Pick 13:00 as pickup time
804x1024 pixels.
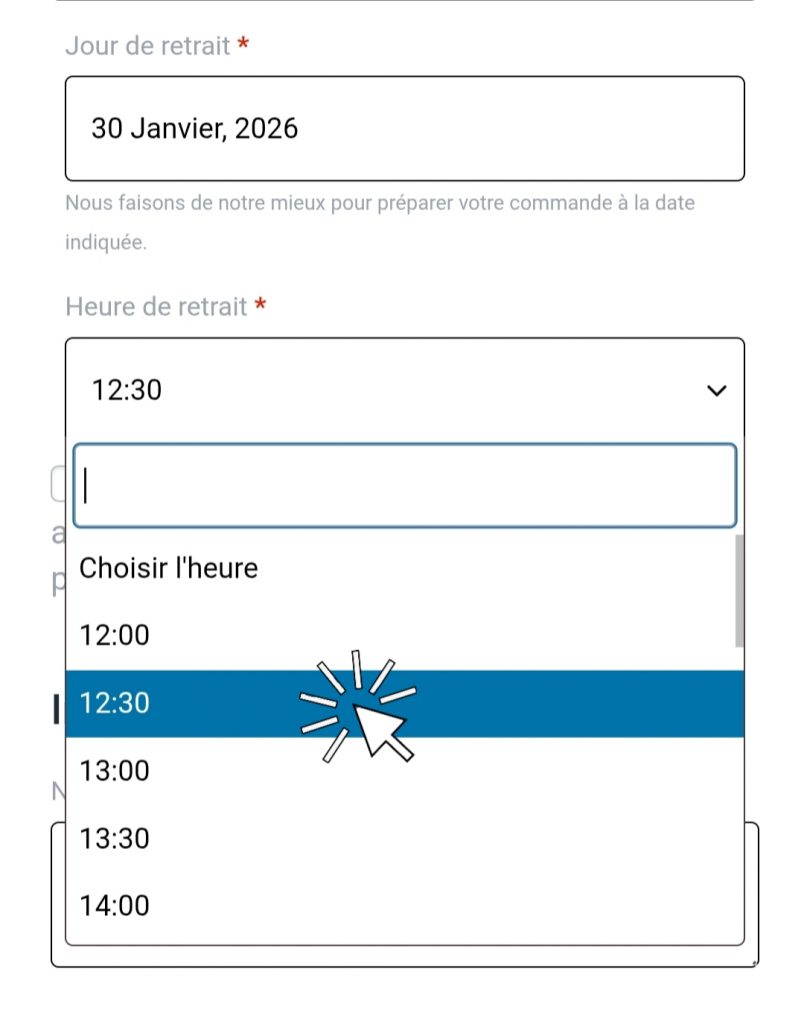(x=114, y=771)
